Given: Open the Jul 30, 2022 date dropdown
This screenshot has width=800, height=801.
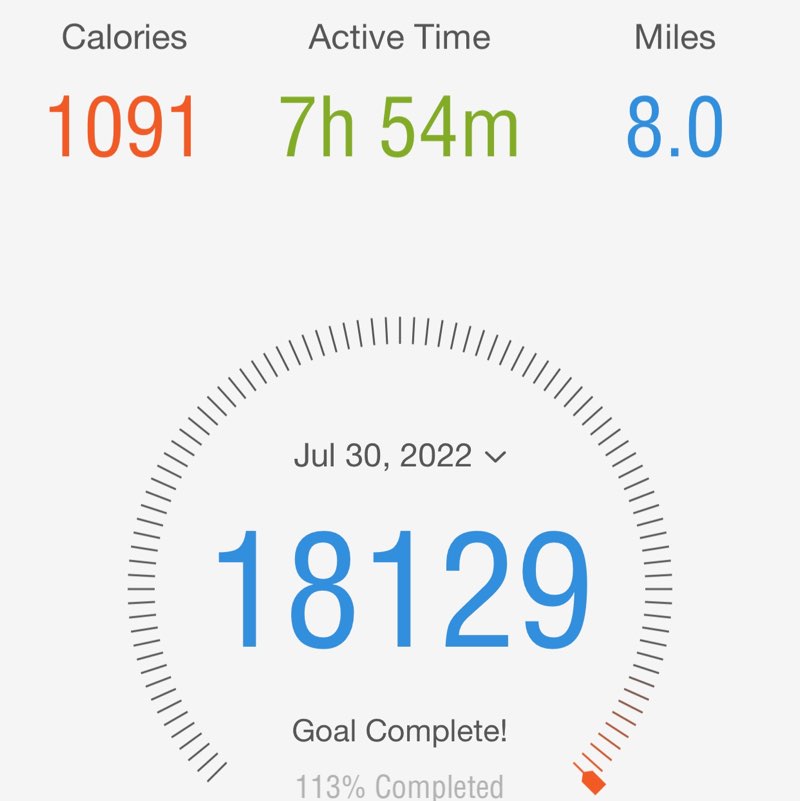Looking at the screenshot, I should tap(400, 457).
